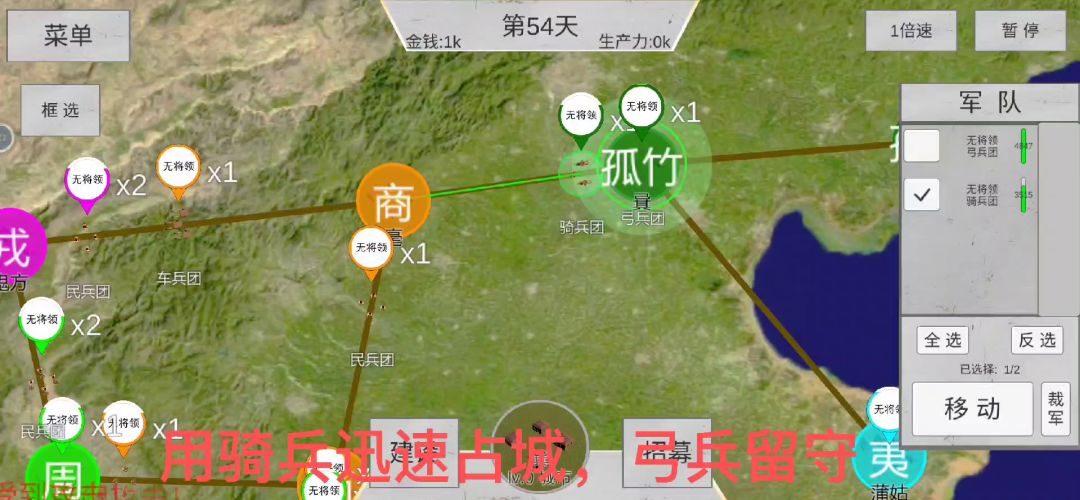Open the 菜单 menu button
This screenshot has height=500, width=1080.
(68, 35)
